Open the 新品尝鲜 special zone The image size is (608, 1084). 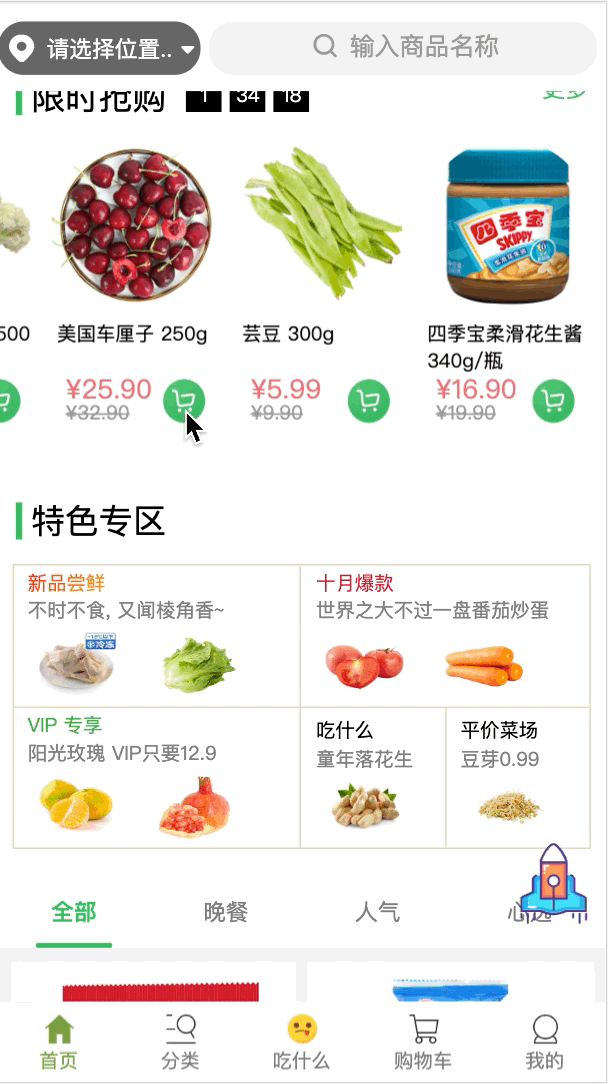click(156, 635)
